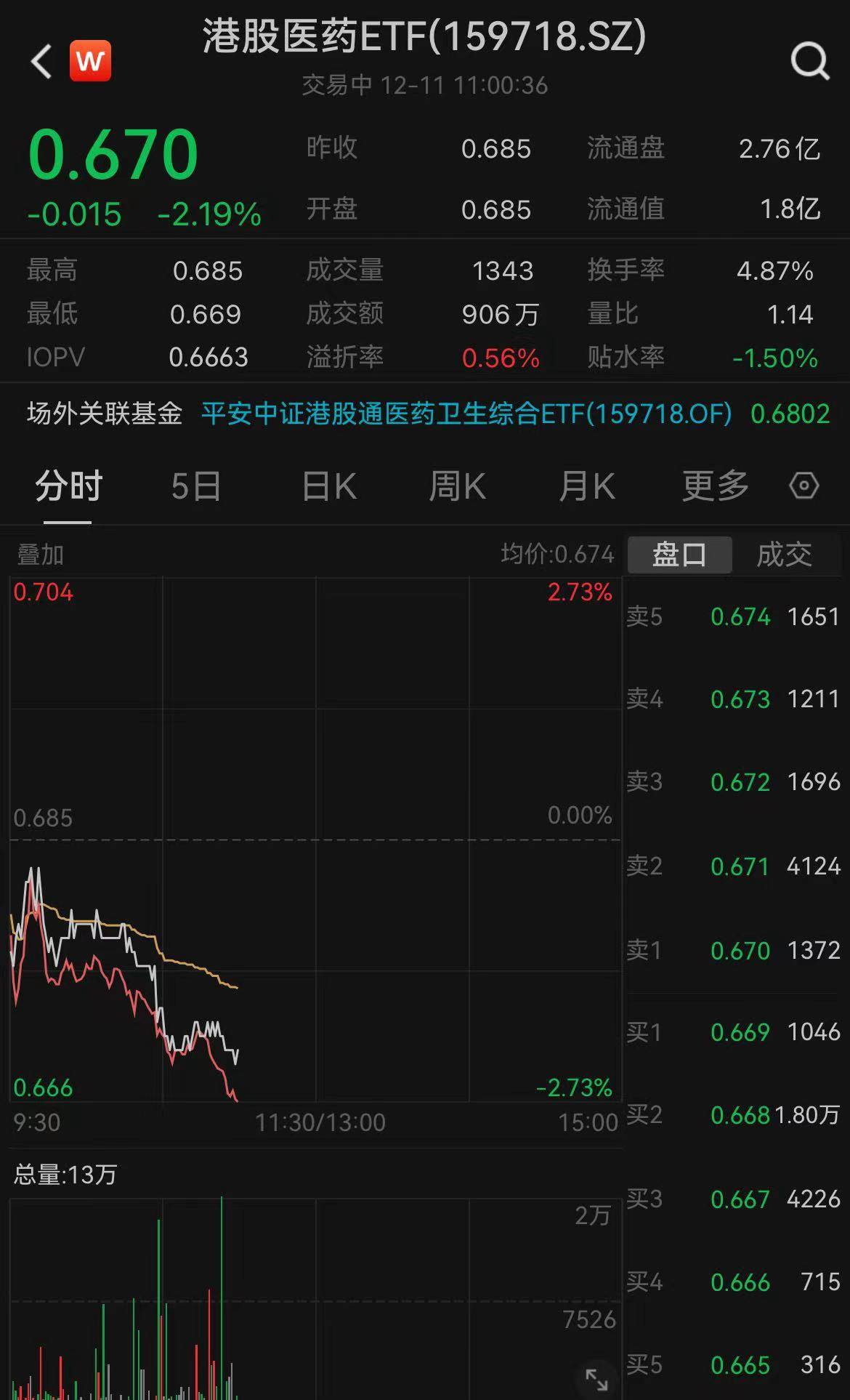
Task: Open the 更多 more options menu
Action: coord(714,487)
